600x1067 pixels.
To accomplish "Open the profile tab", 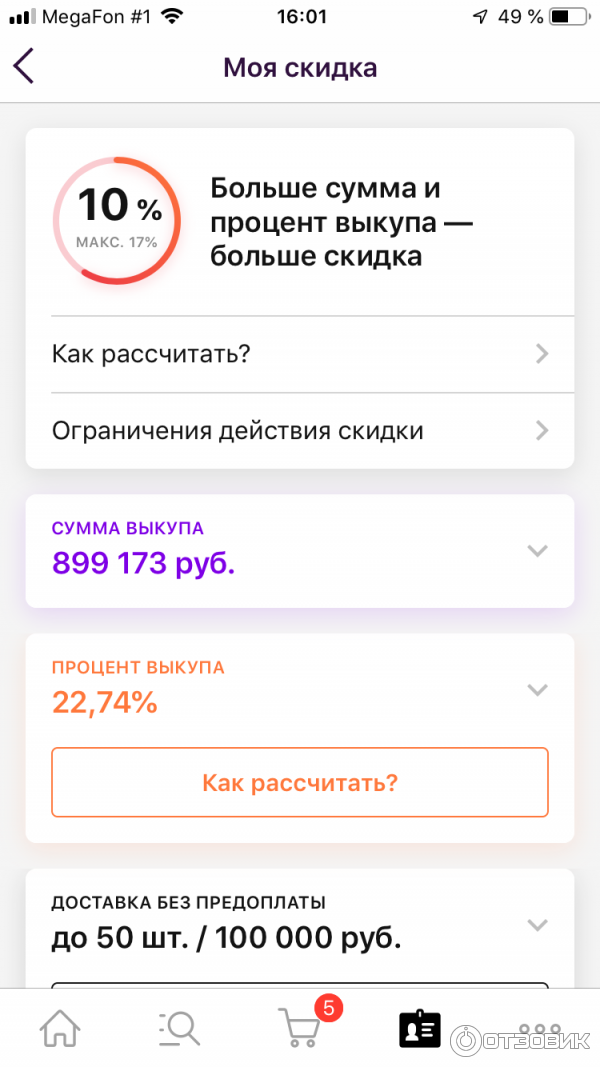I will pyautogui.click(x=420, y=1028).
